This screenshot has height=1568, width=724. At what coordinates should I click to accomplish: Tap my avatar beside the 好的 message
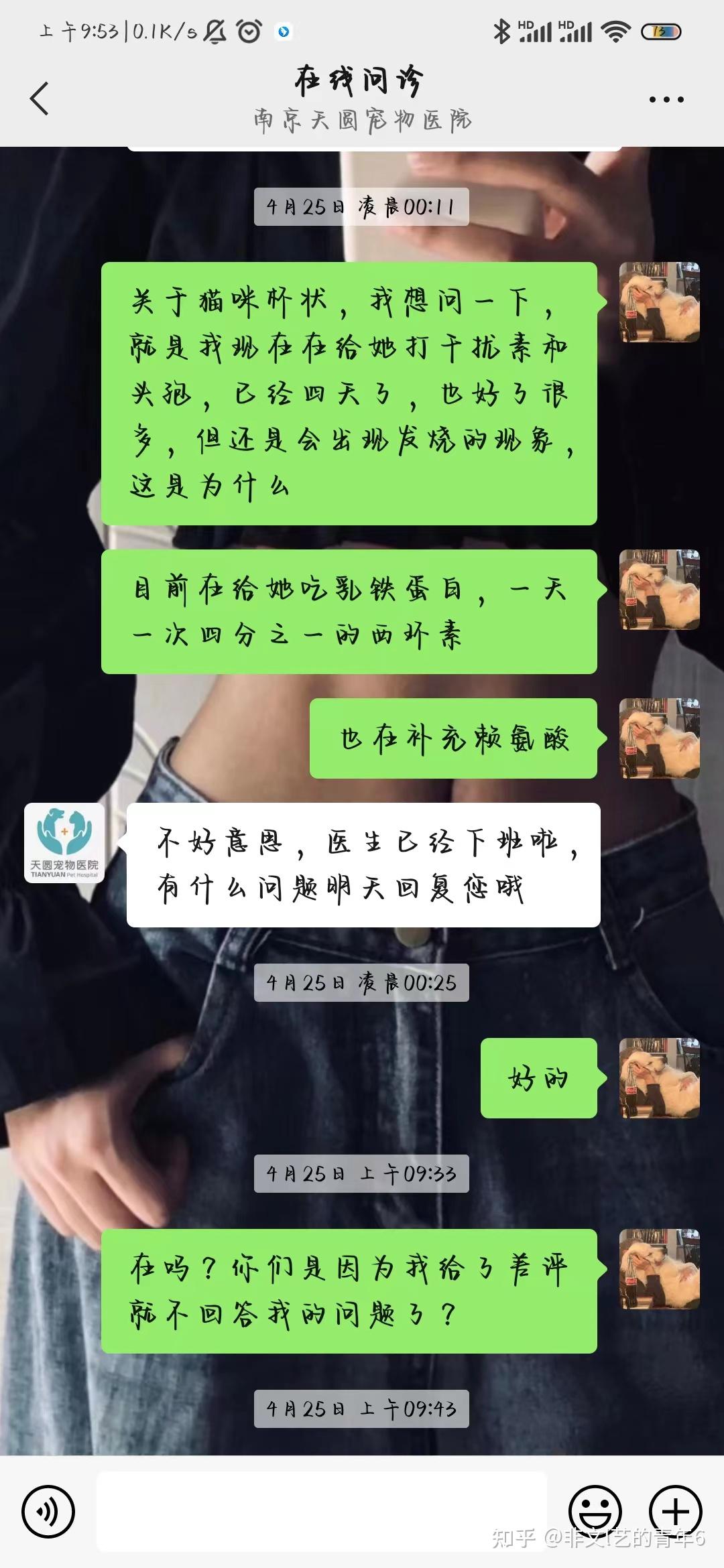tap(659, 1077)
